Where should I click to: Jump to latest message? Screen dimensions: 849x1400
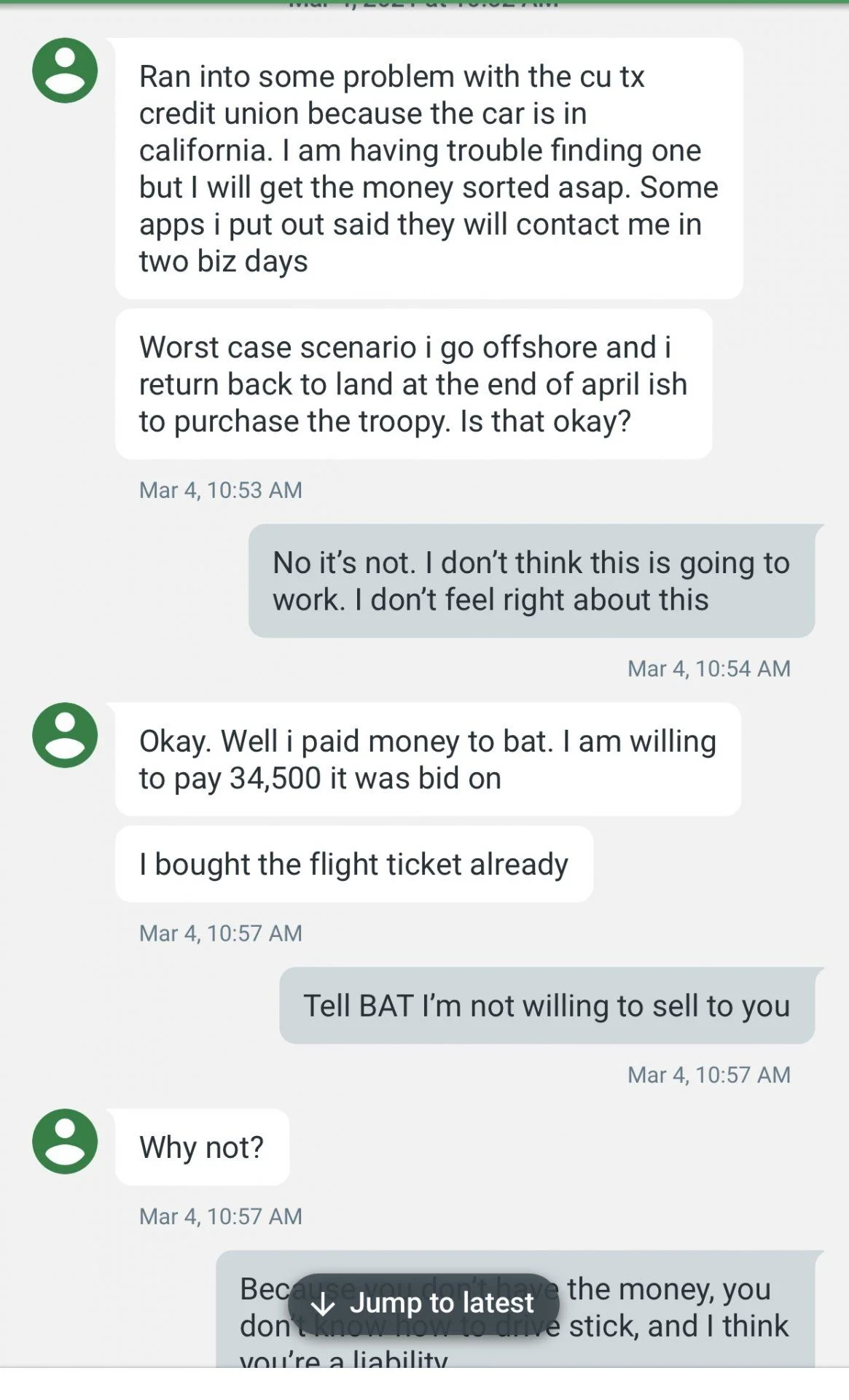[x=423, y=1303]
